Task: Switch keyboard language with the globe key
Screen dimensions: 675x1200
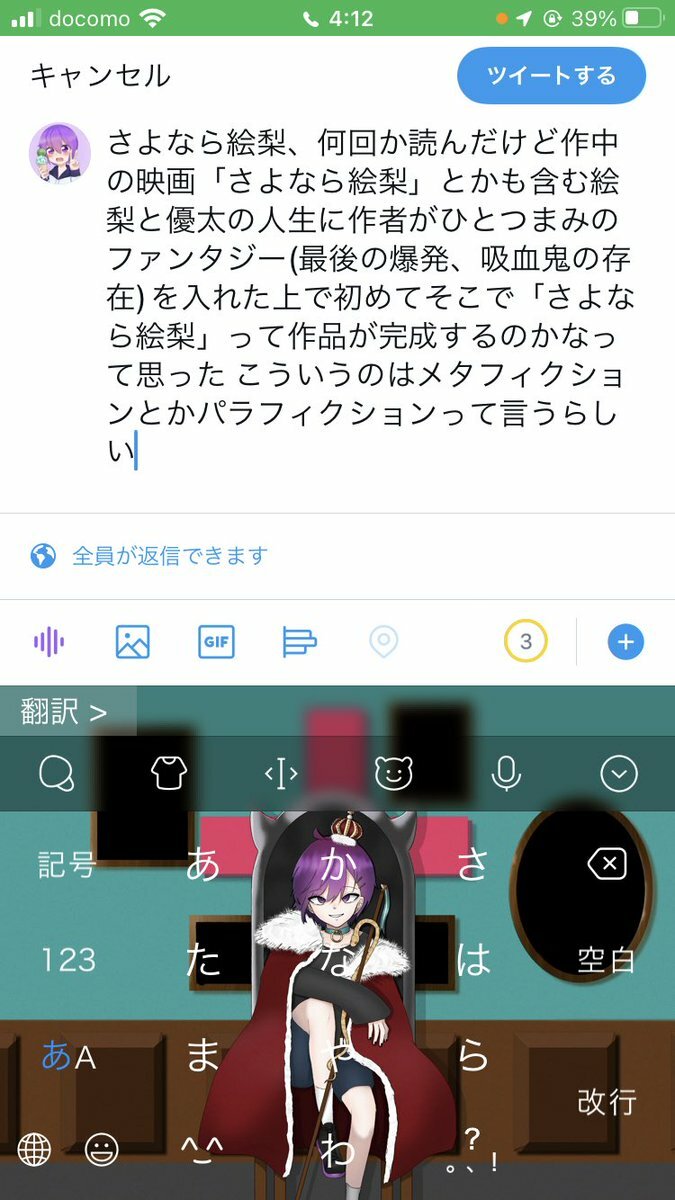Action: 34,1150
